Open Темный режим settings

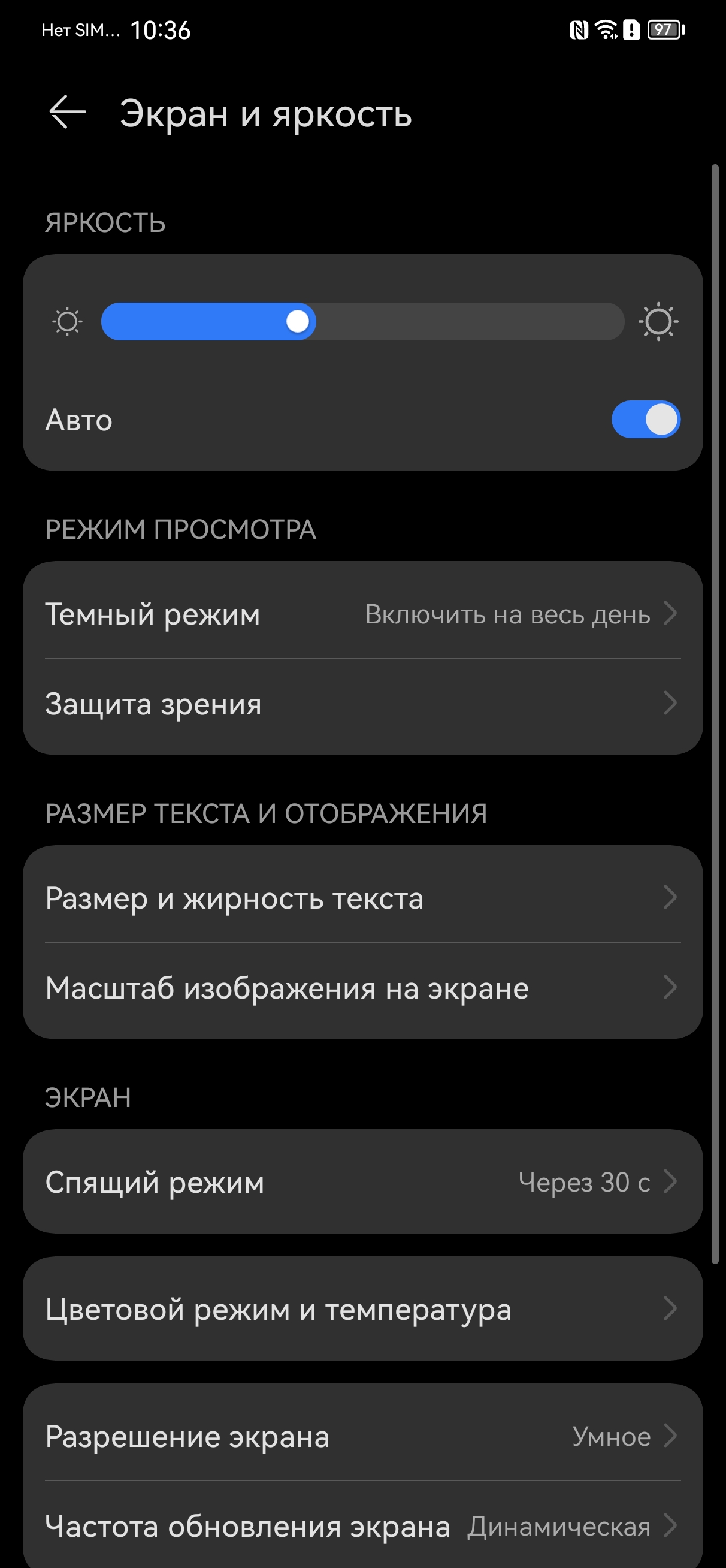(362, 614)
